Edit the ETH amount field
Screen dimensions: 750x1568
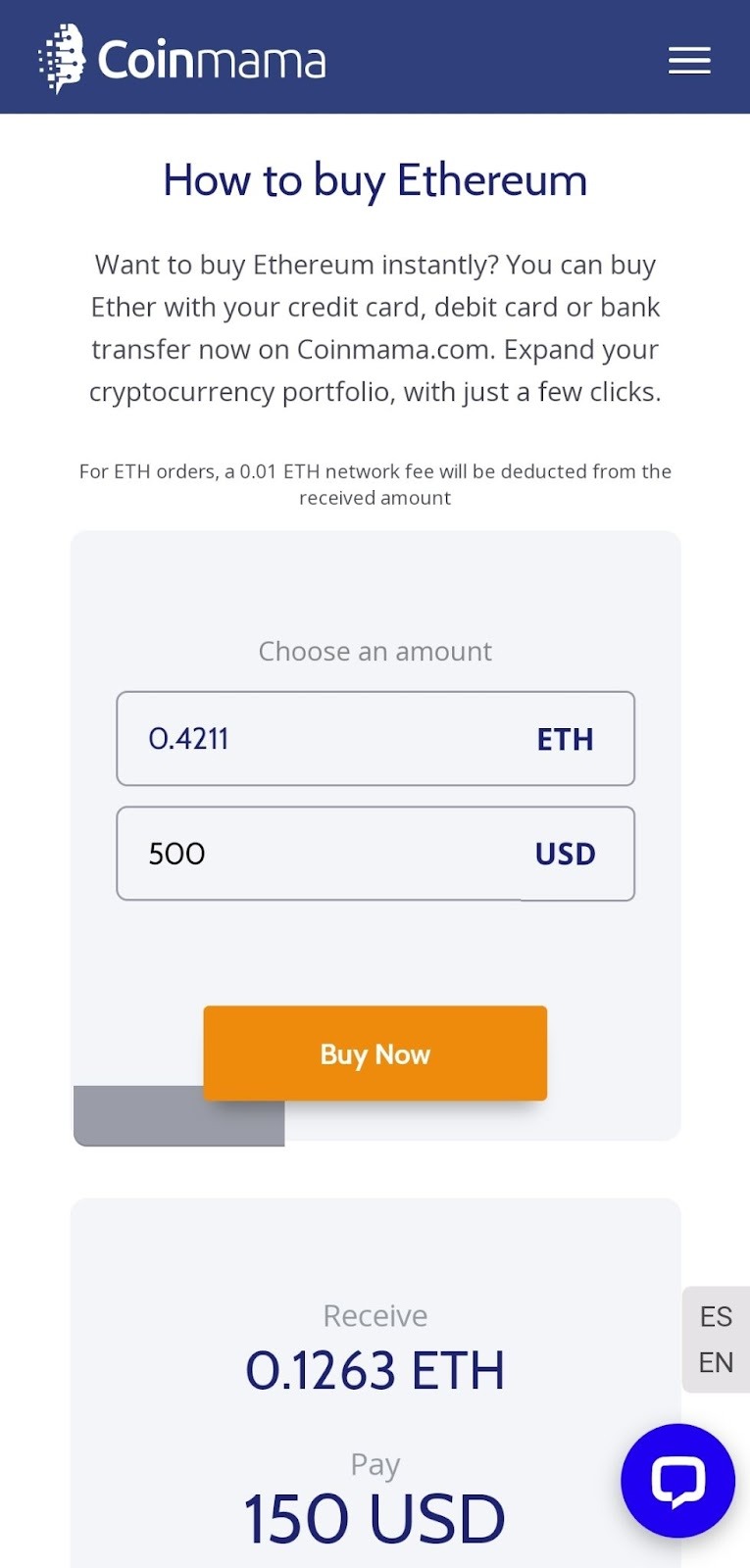coord(375,739)
